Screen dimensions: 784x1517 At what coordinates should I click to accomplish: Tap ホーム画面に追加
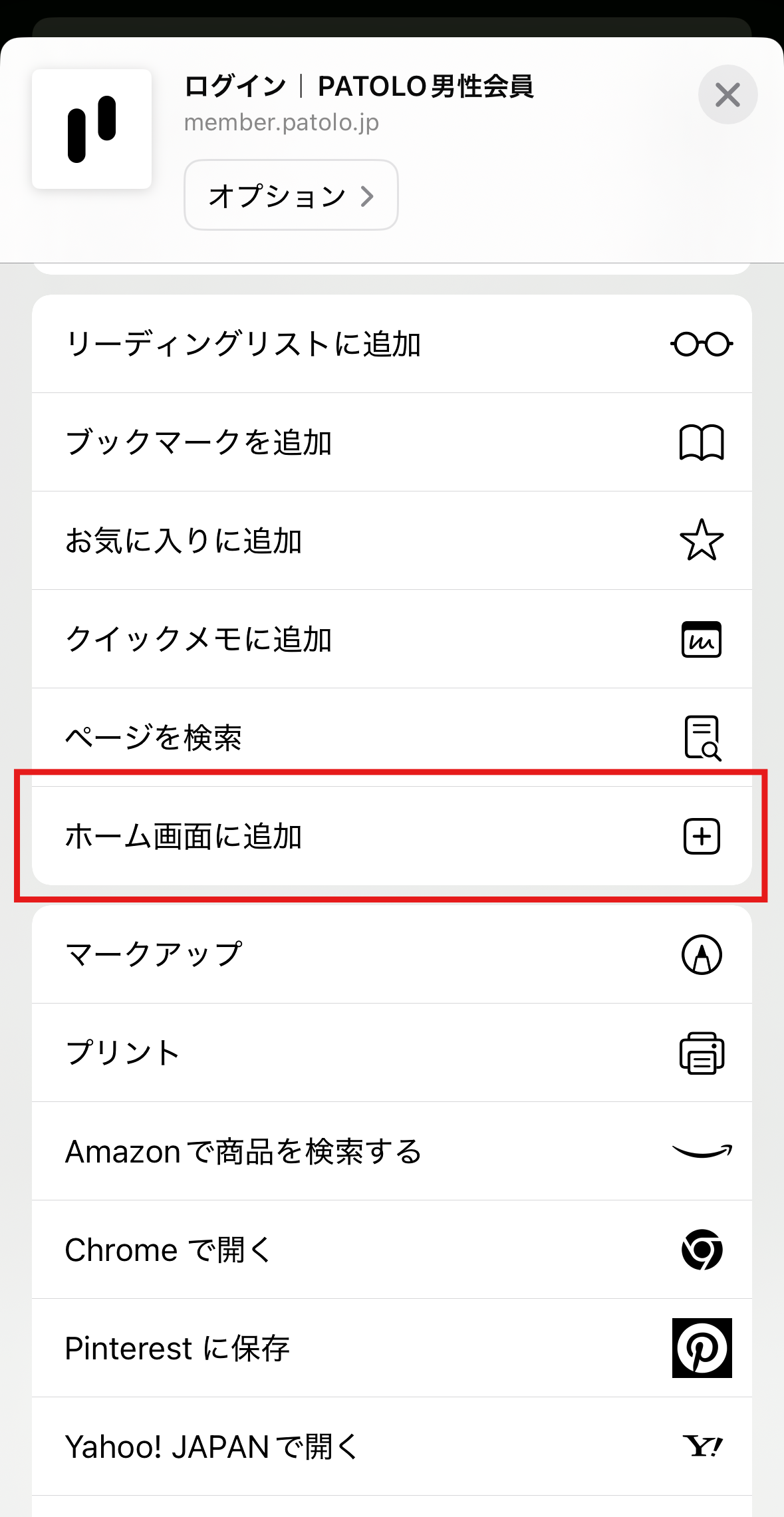point(392,836)
